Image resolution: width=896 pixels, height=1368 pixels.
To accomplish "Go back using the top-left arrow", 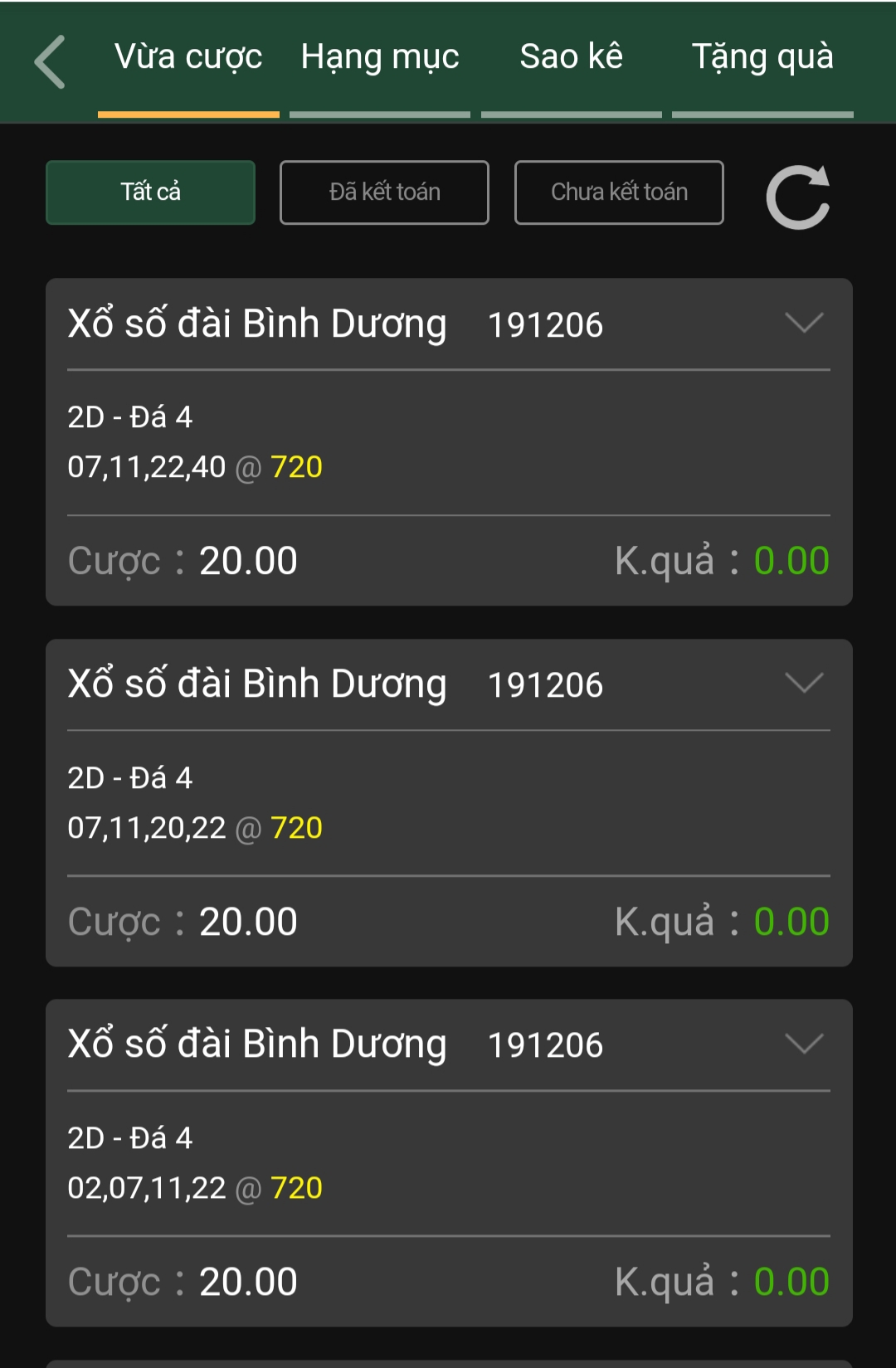I will tap(50, 61).
